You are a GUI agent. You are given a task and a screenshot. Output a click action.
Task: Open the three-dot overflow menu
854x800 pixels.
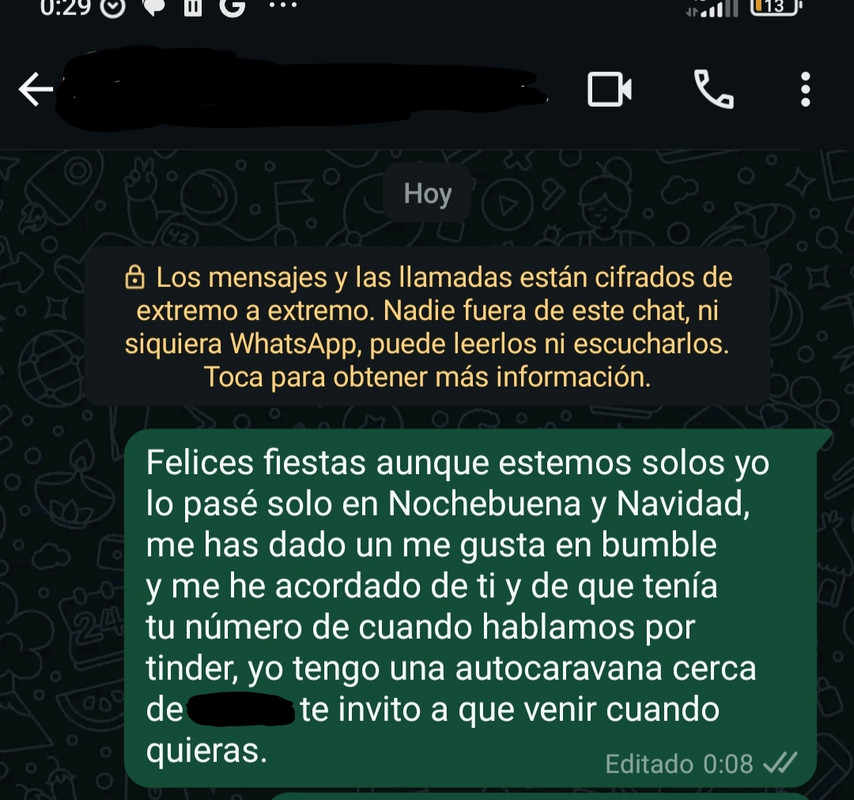(806, 90)
